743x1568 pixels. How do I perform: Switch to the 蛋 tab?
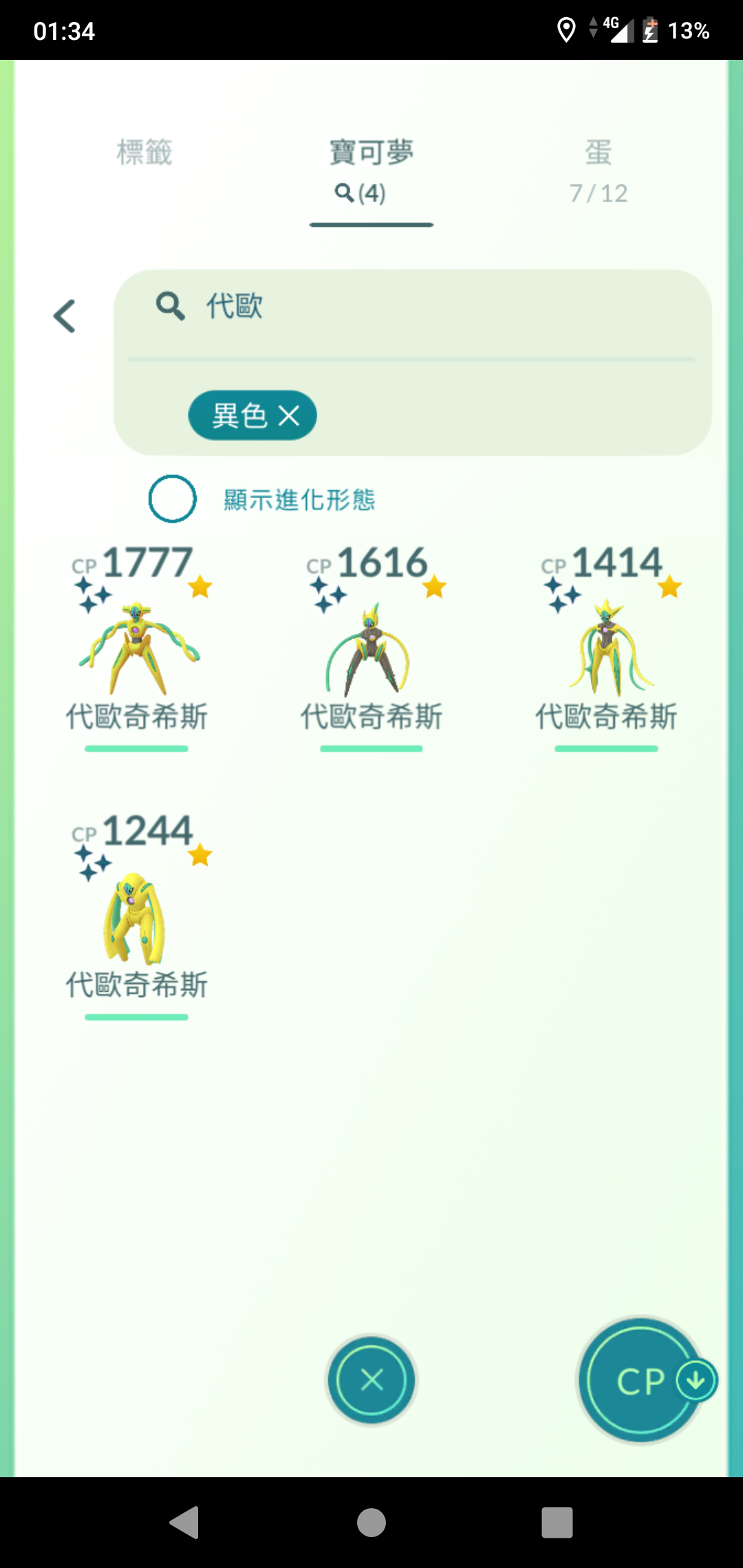(599, 171)
